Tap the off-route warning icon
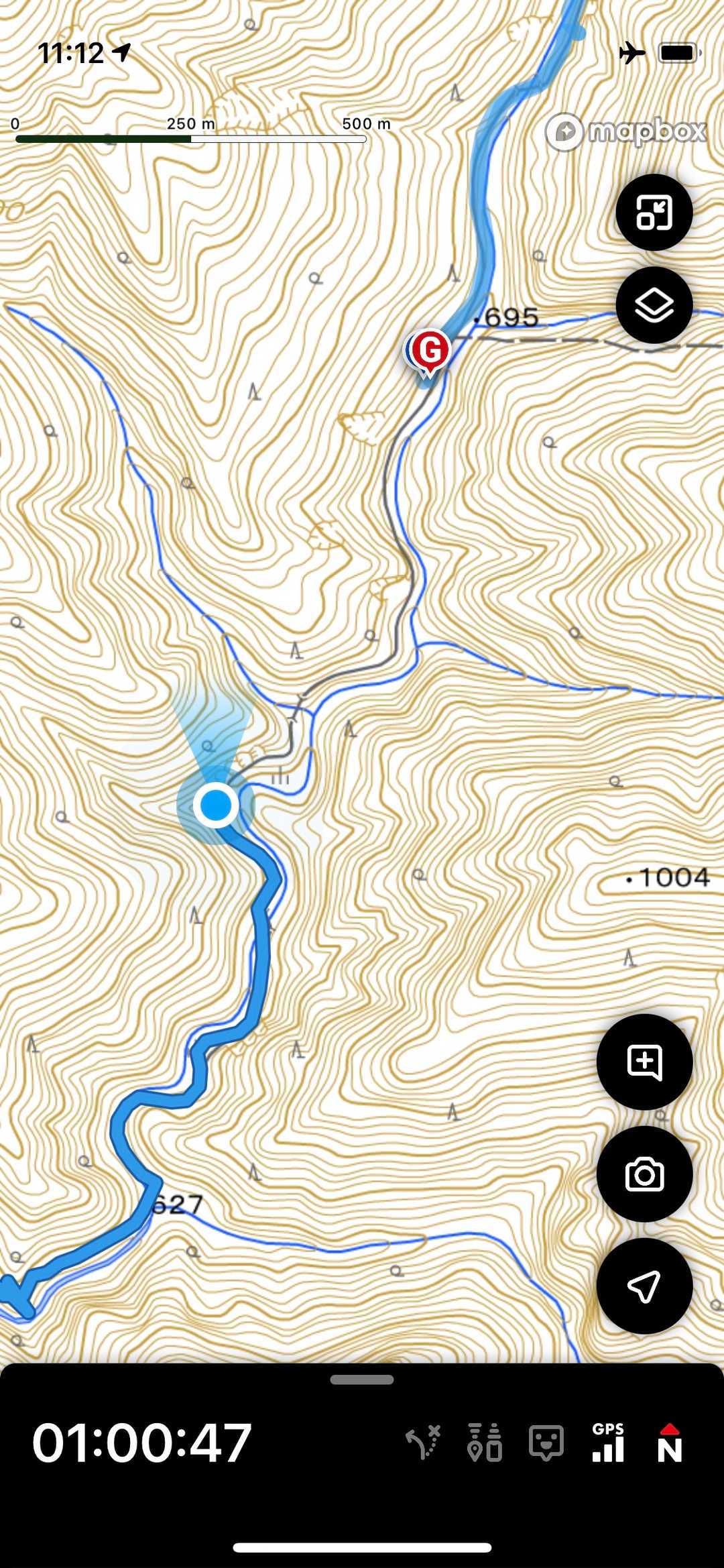Viewport: 724px width, 1568px height. click(424, 1443)
